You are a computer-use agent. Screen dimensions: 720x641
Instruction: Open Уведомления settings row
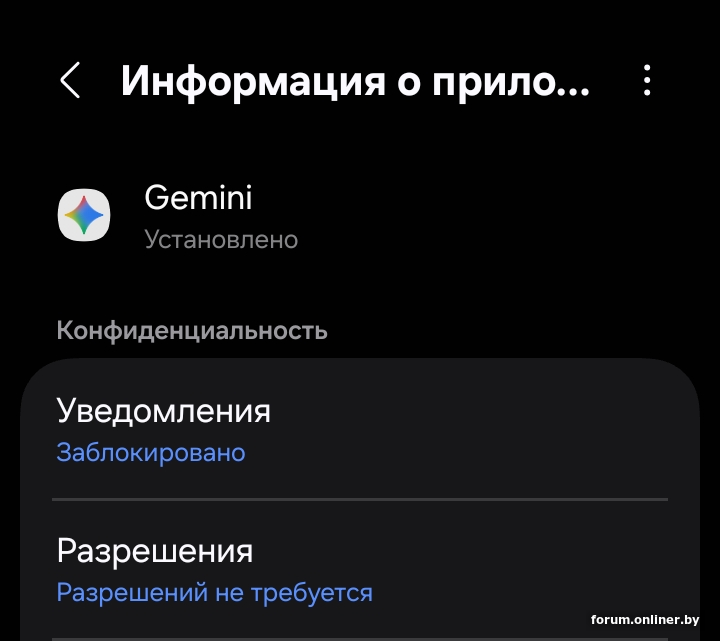click(x=360, y=430)
